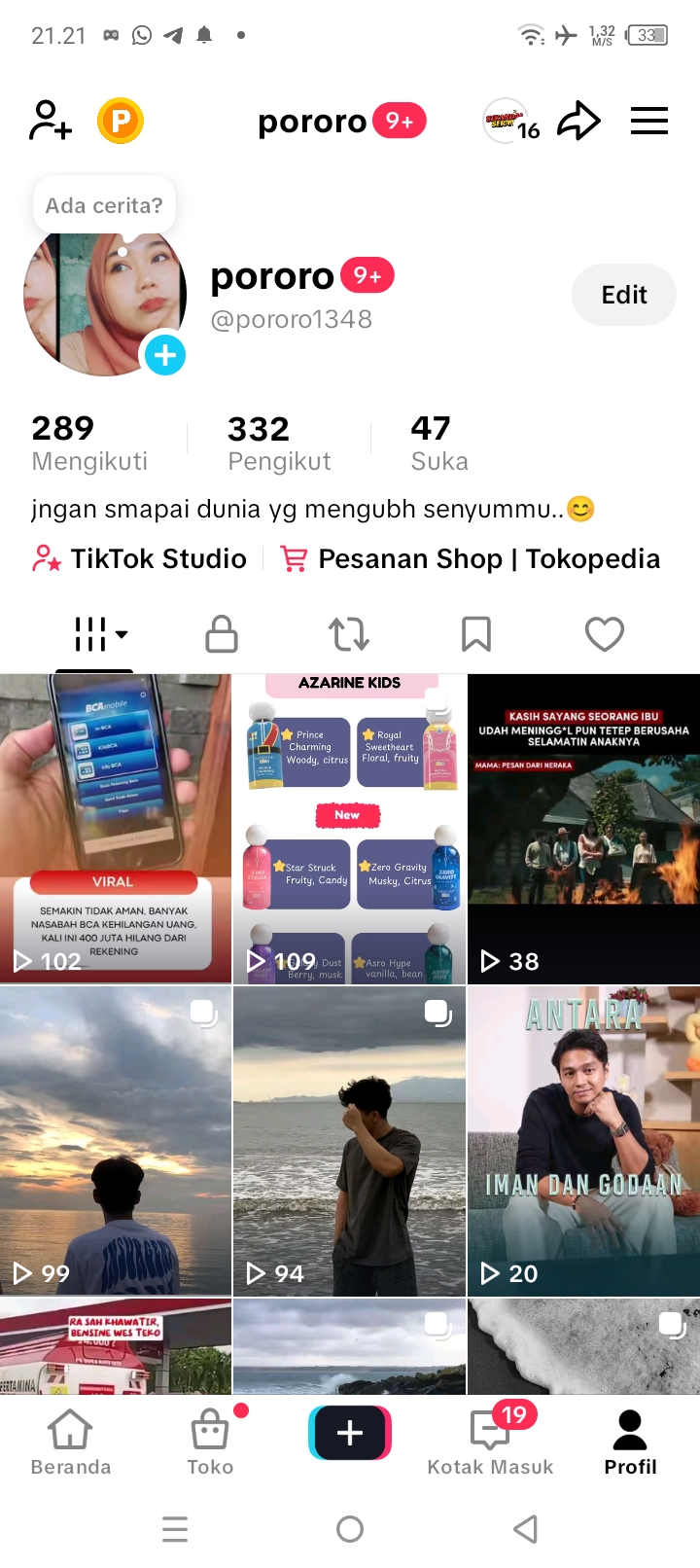Go to the Beranda tab
700x1568 pixels.
pos(71,1443)
